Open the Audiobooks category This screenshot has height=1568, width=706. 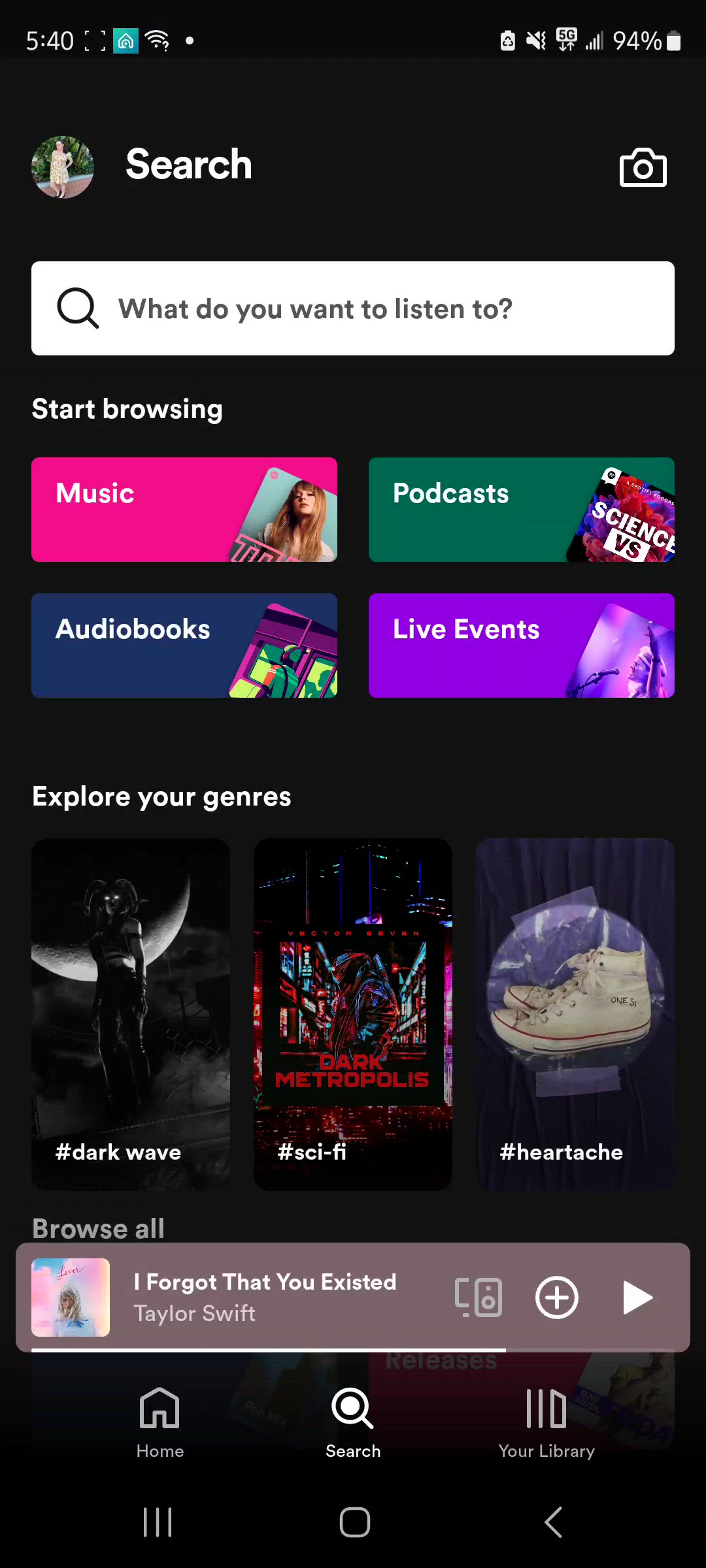point(184,645)
